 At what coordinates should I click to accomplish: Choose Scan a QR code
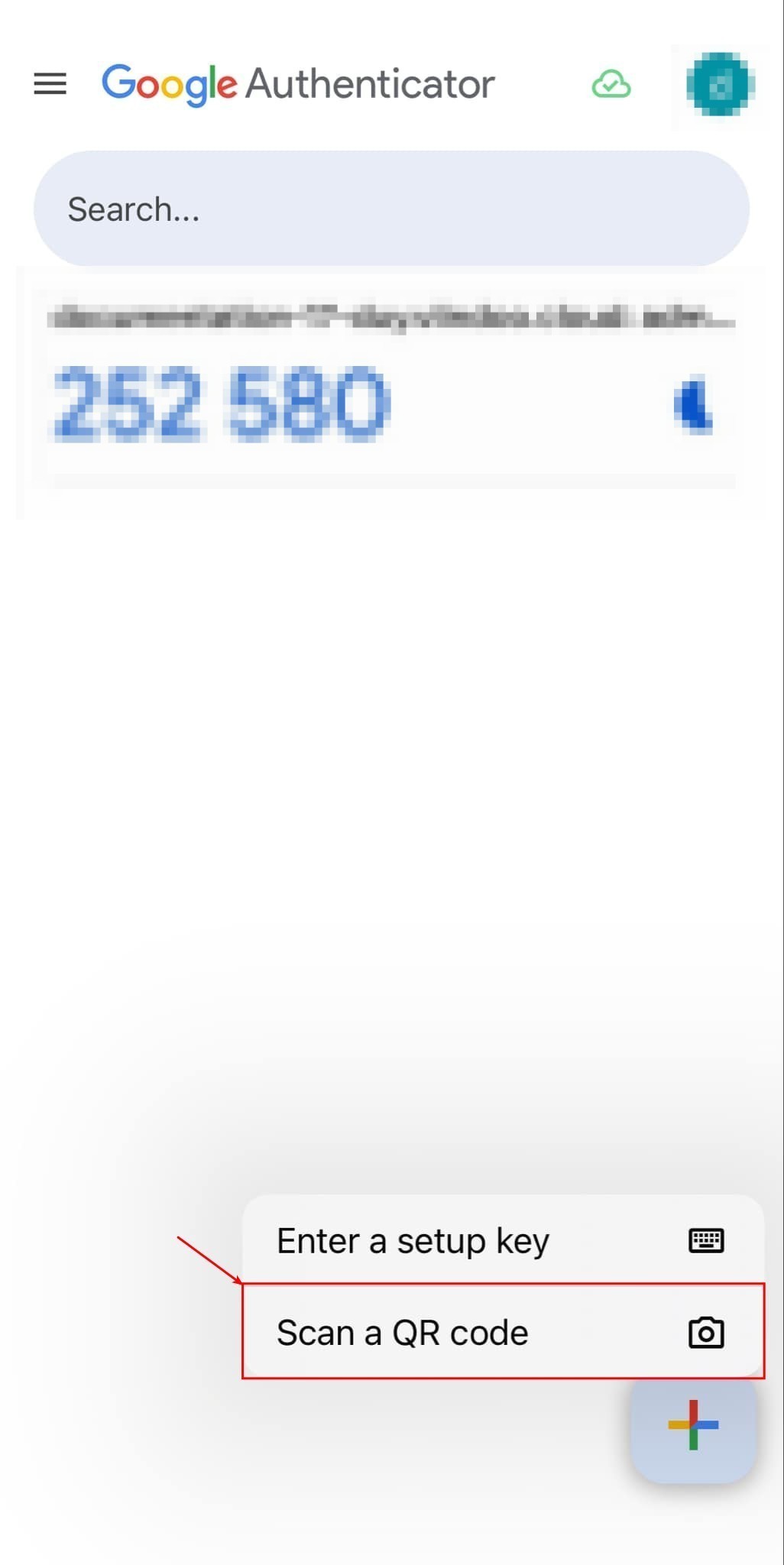coord(502,1333)
